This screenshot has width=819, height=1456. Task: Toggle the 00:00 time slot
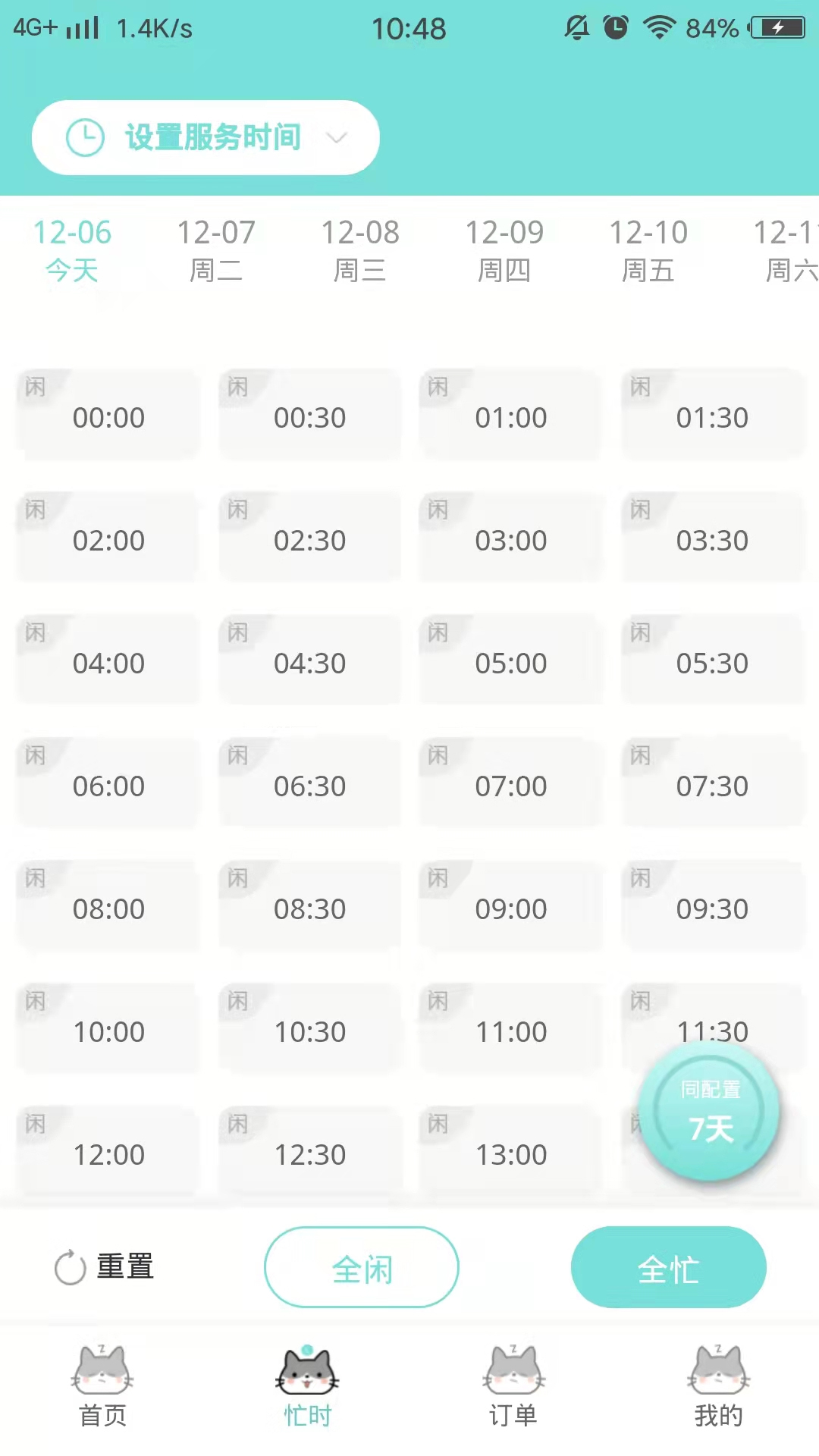pos(108,416)
